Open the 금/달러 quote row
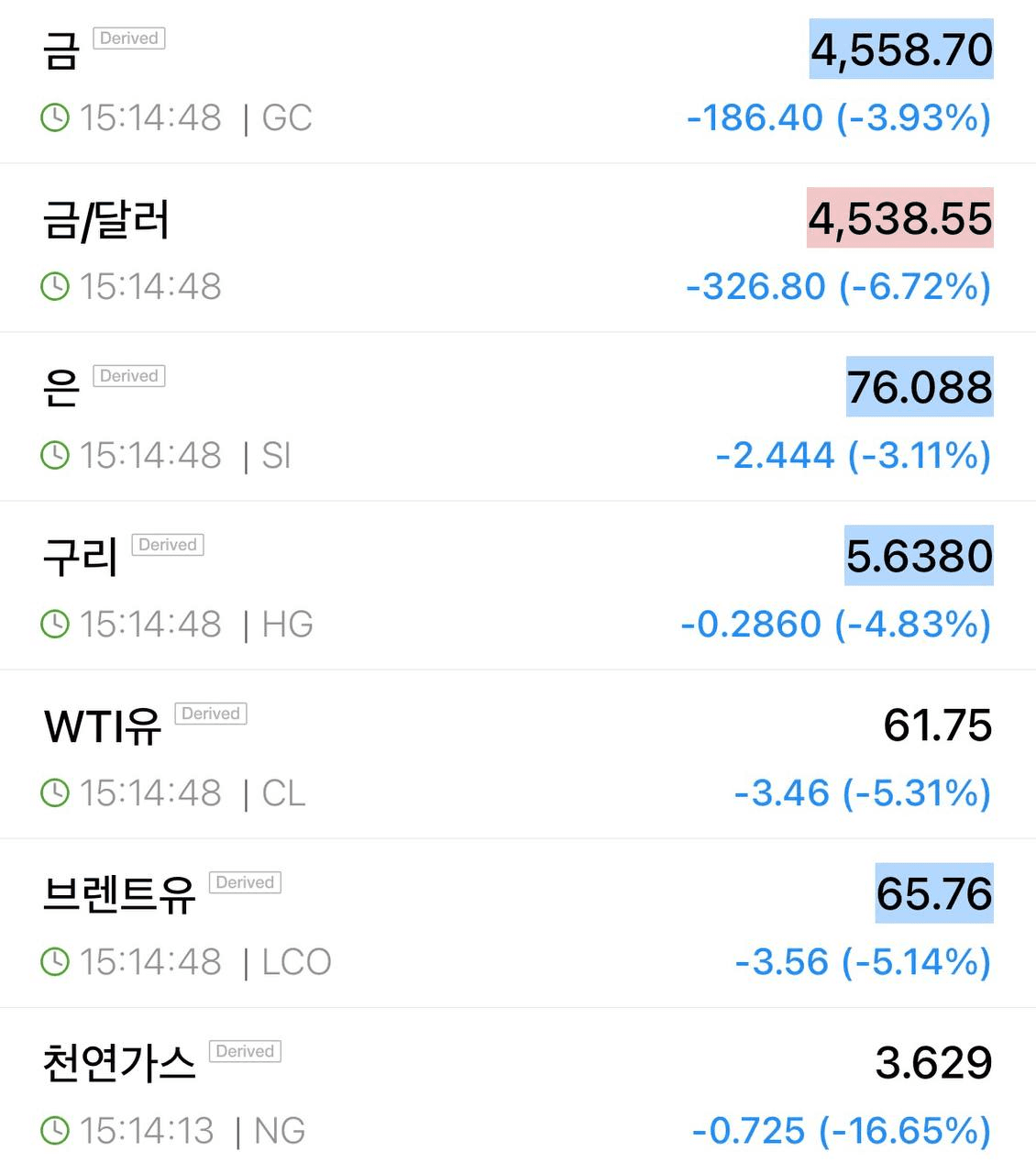This screenshot has width=1036, height=1174. (518, 249)
